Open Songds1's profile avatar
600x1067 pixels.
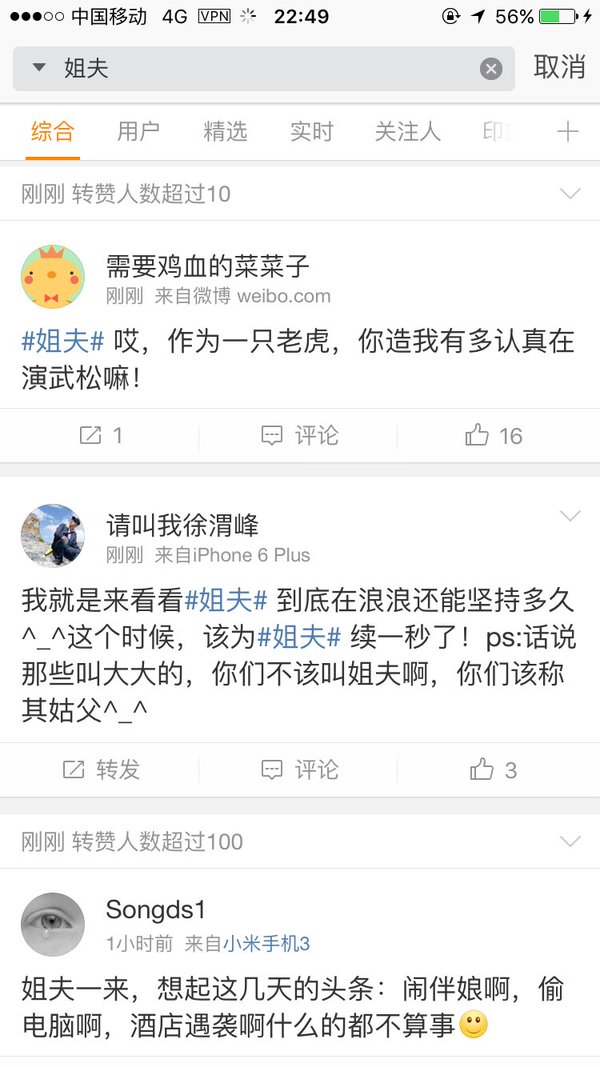coord(53,924)
